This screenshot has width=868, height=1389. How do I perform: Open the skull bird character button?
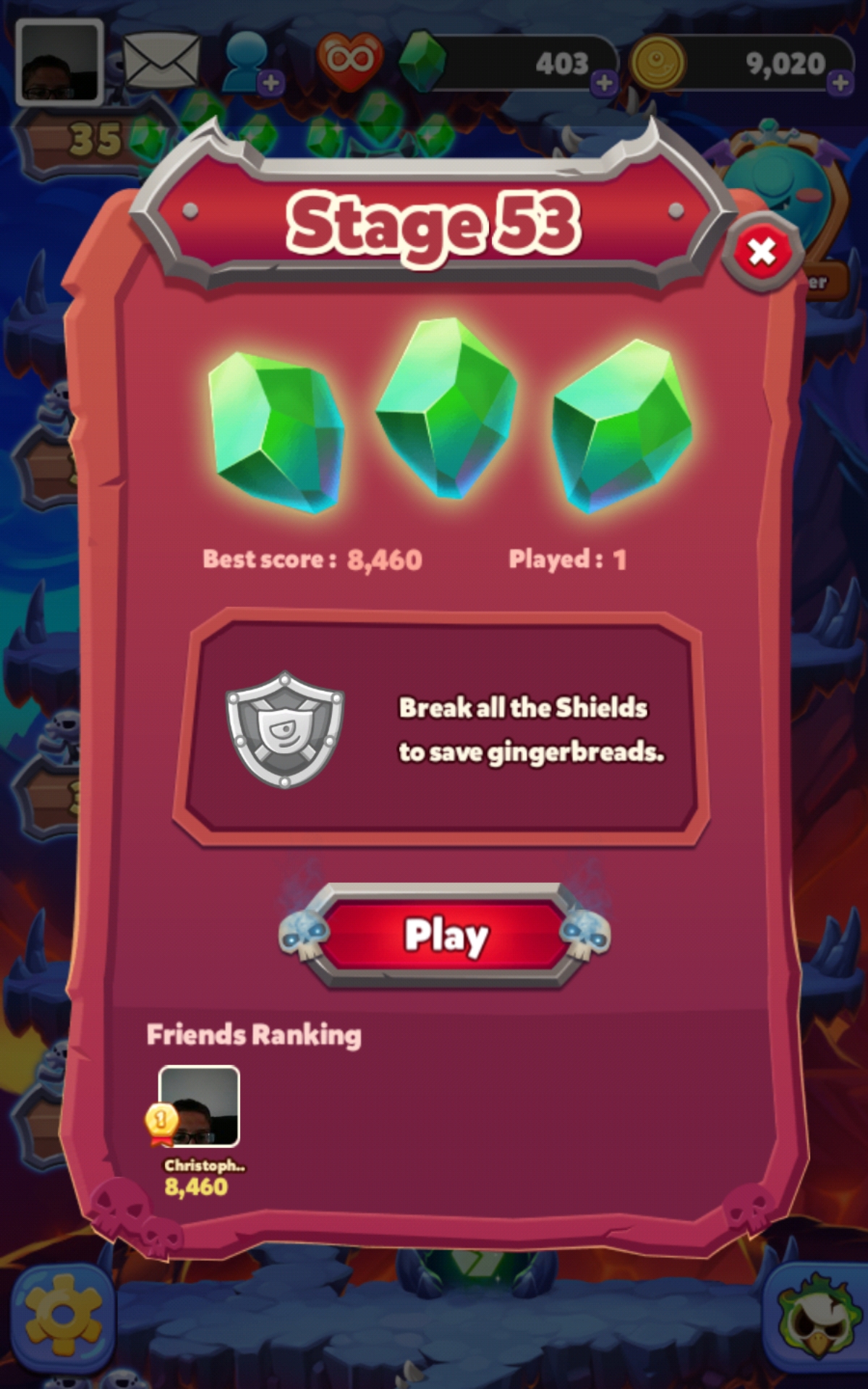(x=814, y=1317)
